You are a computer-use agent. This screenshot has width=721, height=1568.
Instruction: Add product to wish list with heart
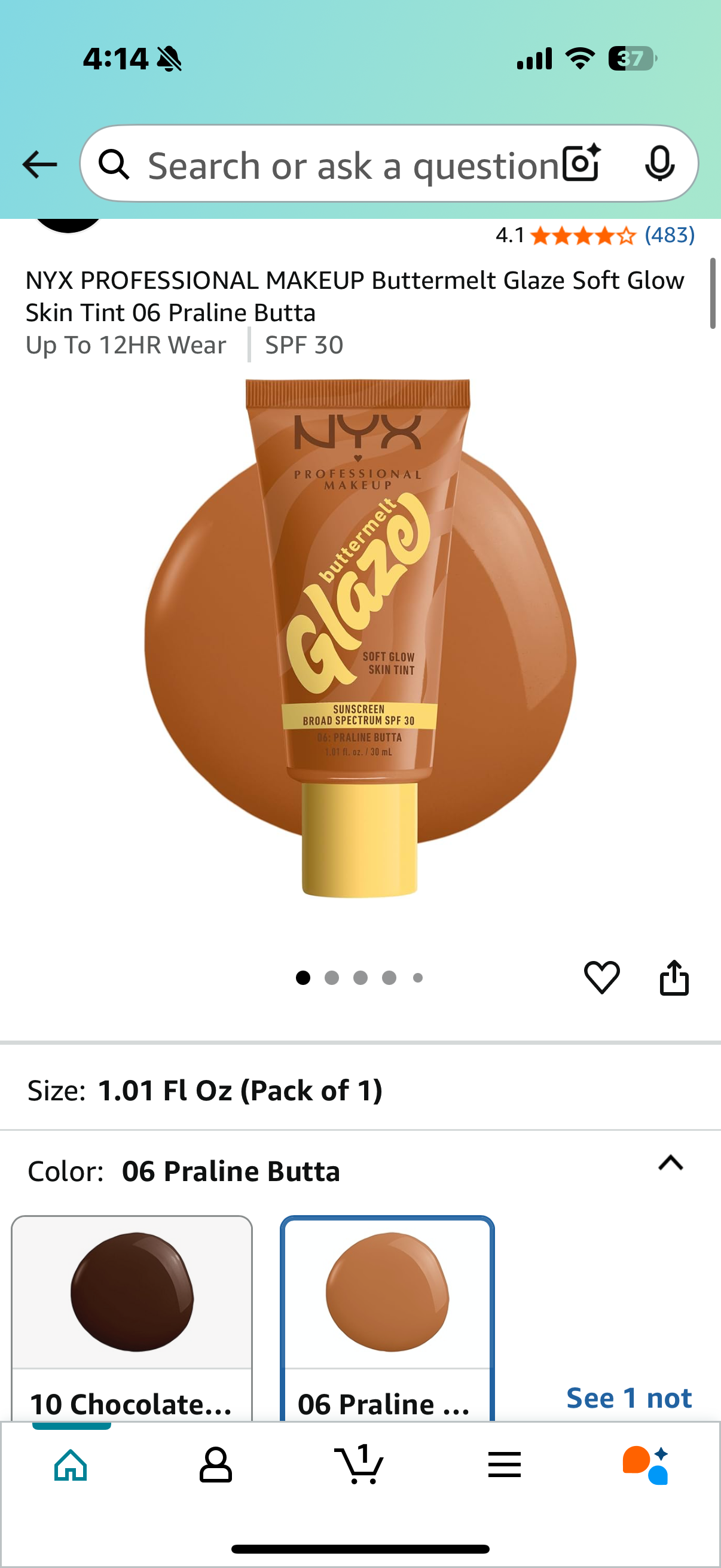pos(601,978)
